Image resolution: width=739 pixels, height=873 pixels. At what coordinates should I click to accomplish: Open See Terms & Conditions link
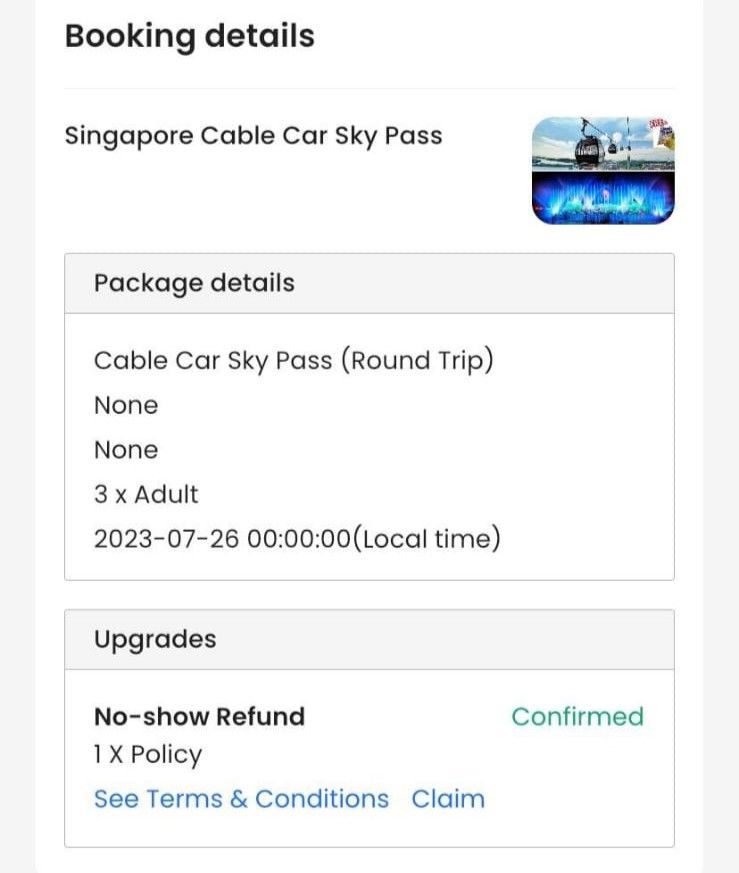[241, 798]
